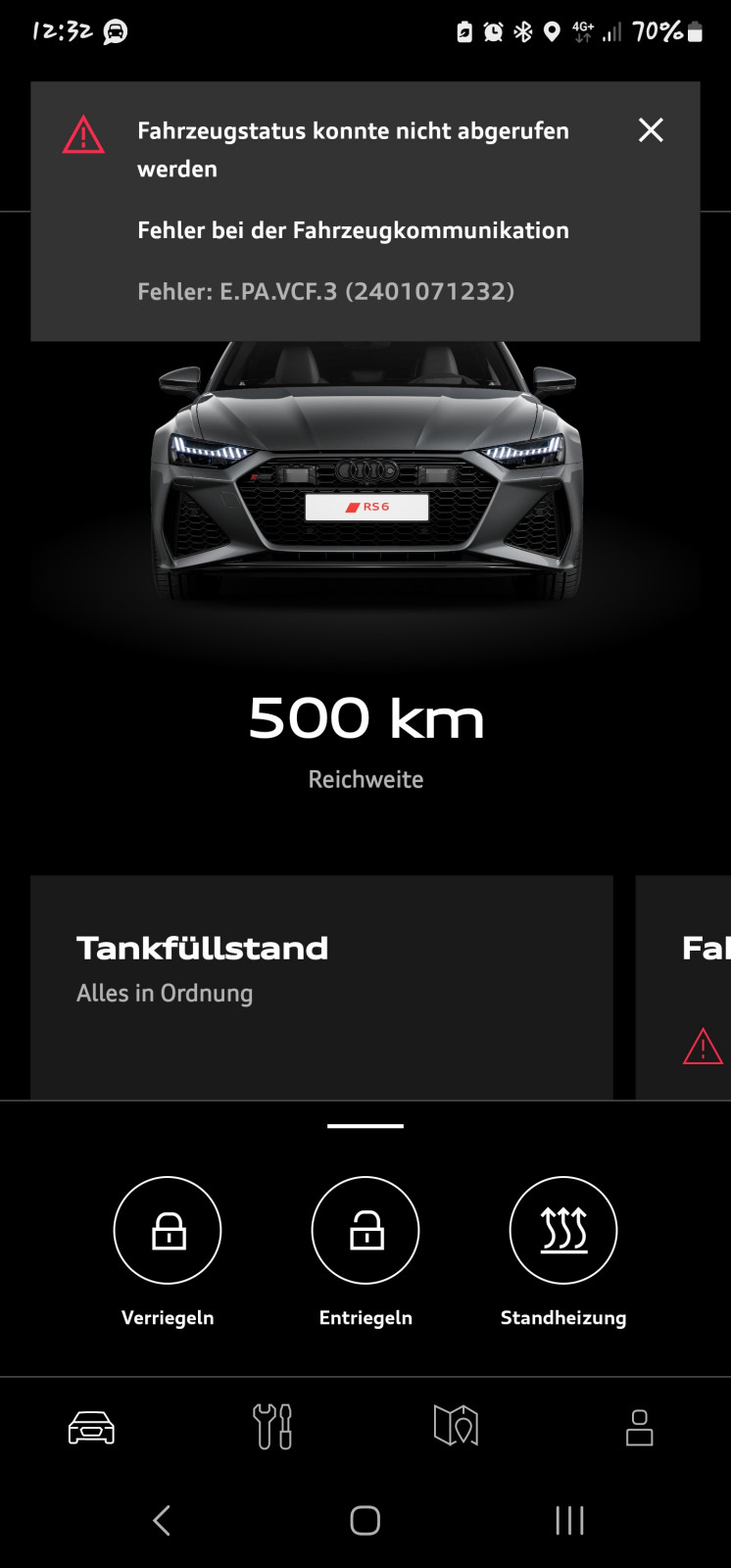
Task: Open the profile account tab
Action: tap(639, 1427)
